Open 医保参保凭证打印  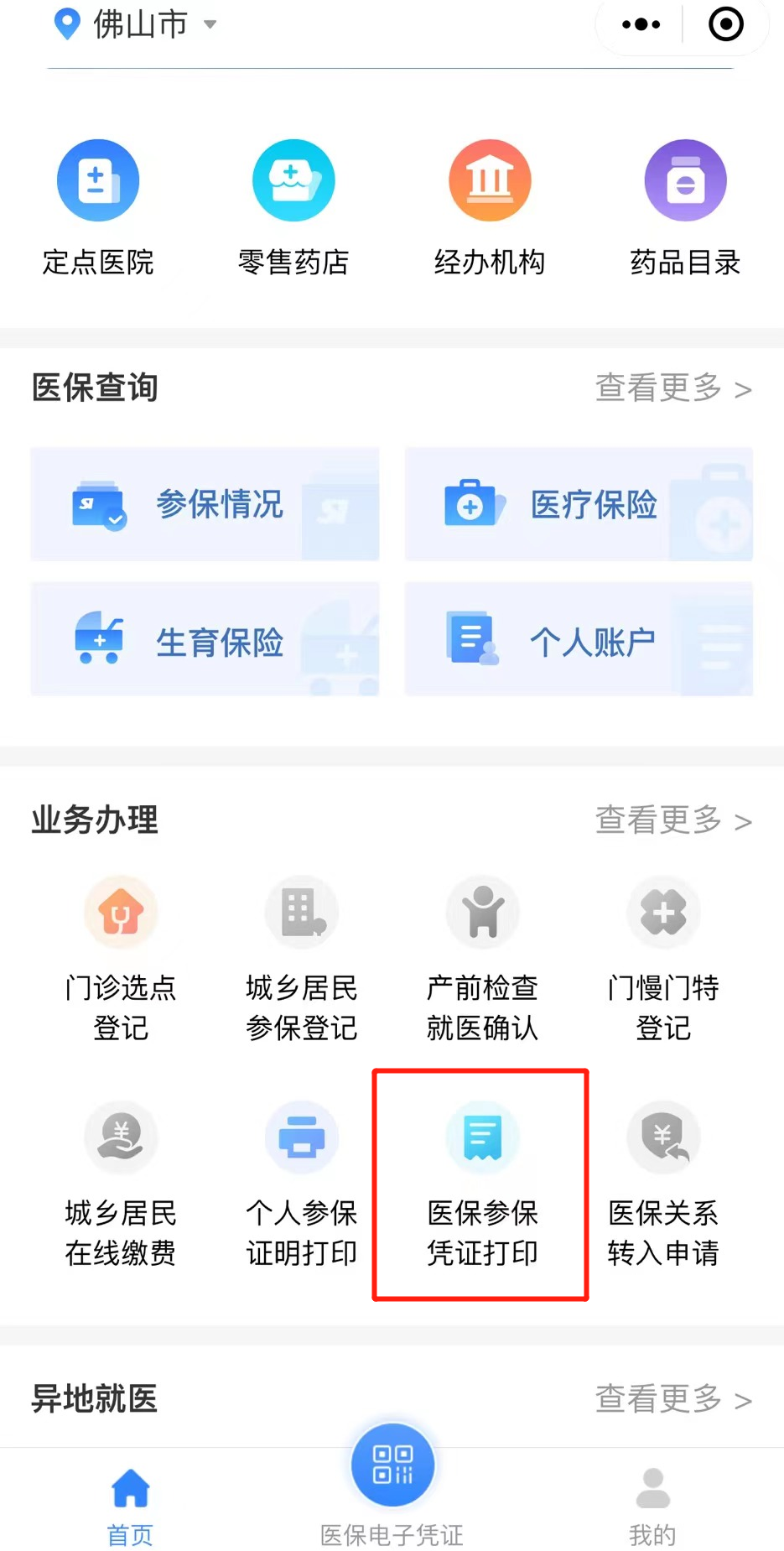click(x=482, y=1184)
